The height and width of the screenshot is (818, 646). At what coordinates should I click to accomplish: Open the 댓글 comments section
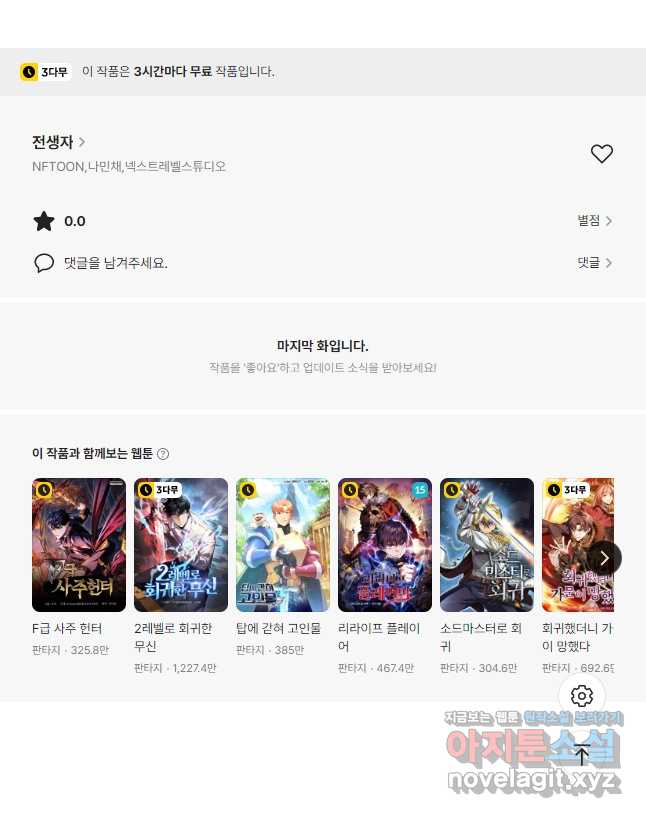[594, 263]
